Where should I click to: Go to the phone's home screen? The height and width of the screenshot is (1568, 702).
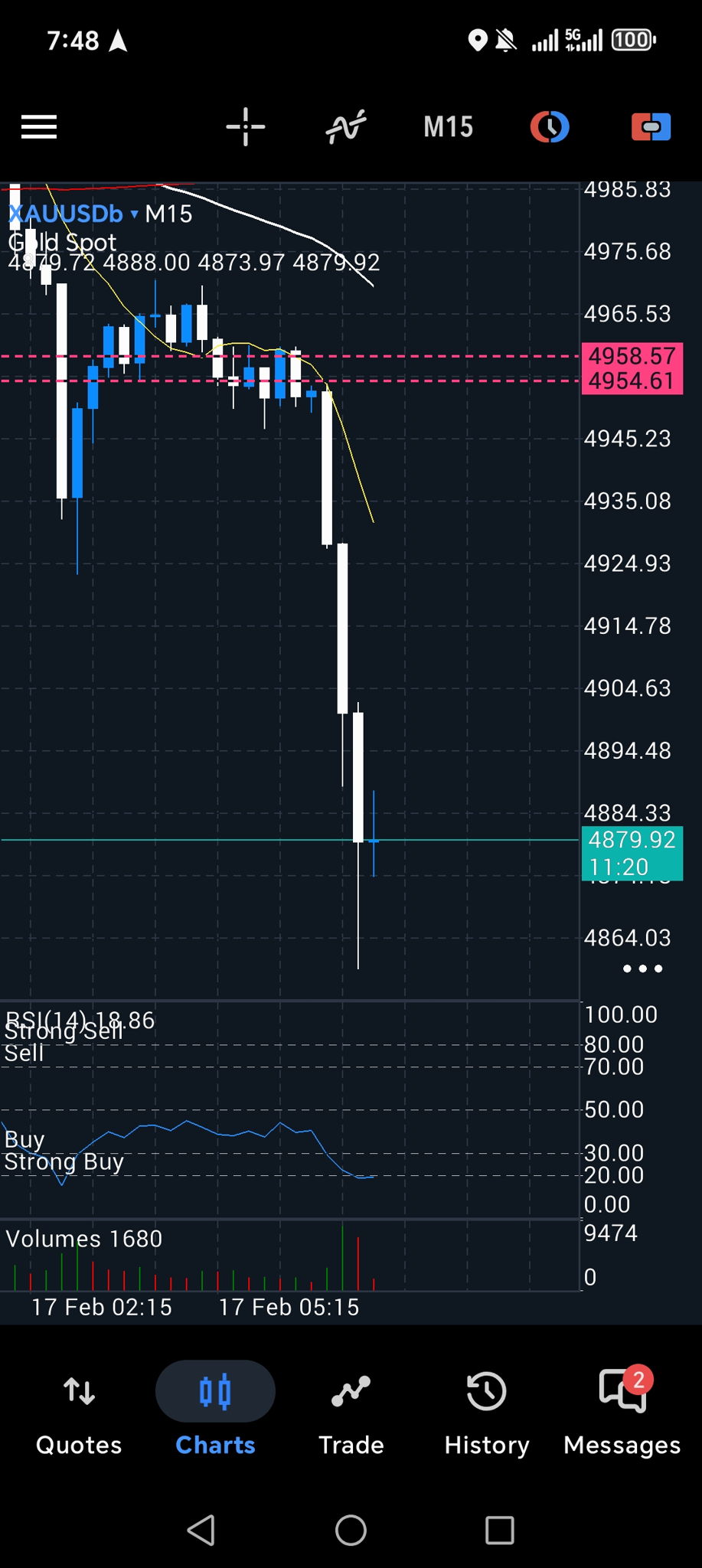[x=351, y=1530]
